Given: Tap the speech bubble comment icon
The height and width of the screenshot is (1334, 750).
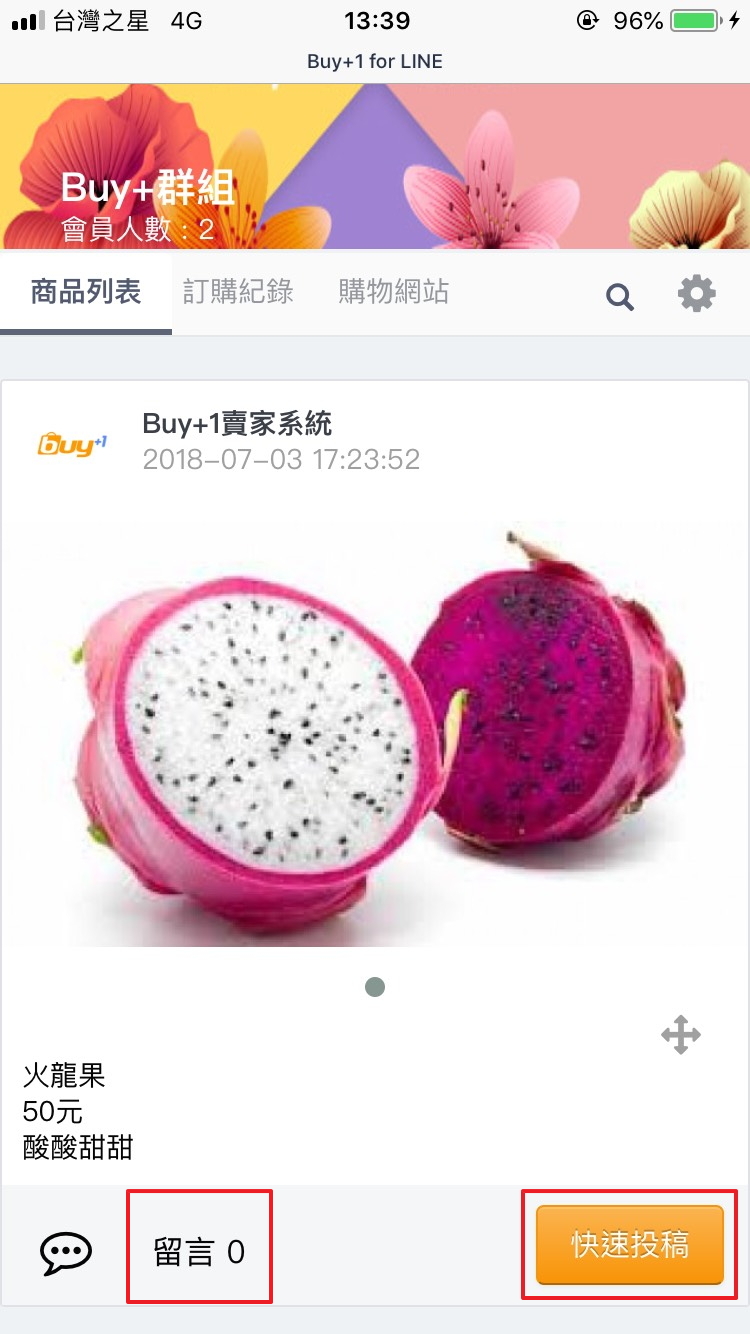Looking at the screenshot, I should (x=66, y=1252).
